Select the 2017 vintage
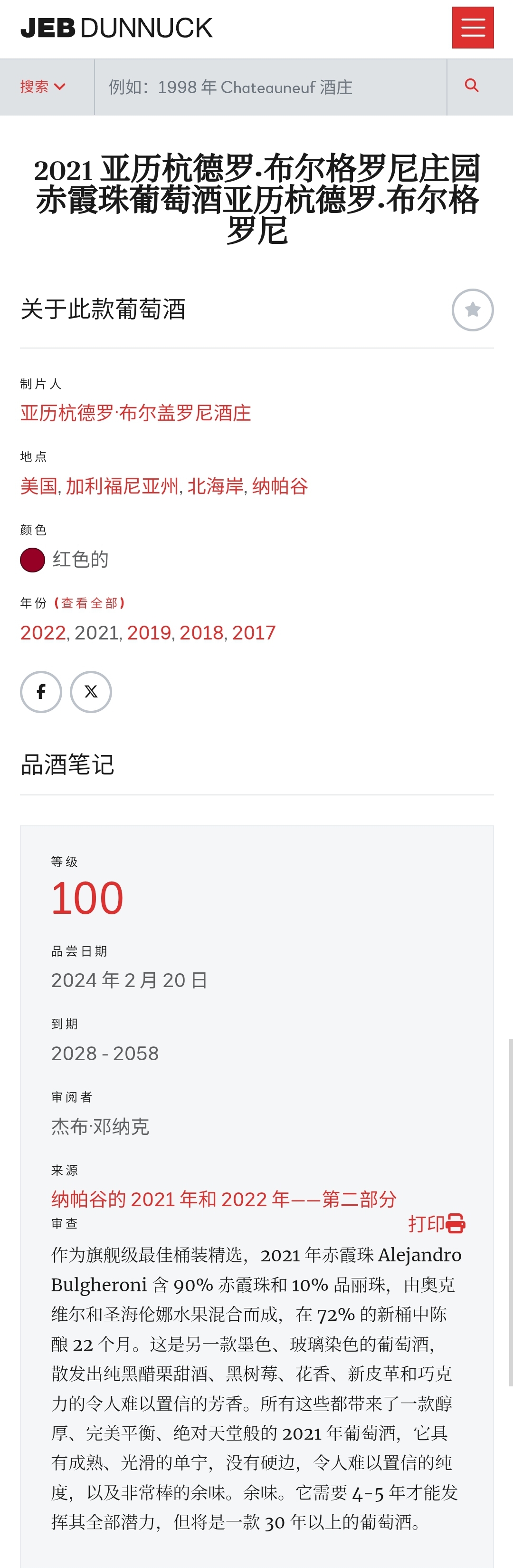 tap(254, 633)
